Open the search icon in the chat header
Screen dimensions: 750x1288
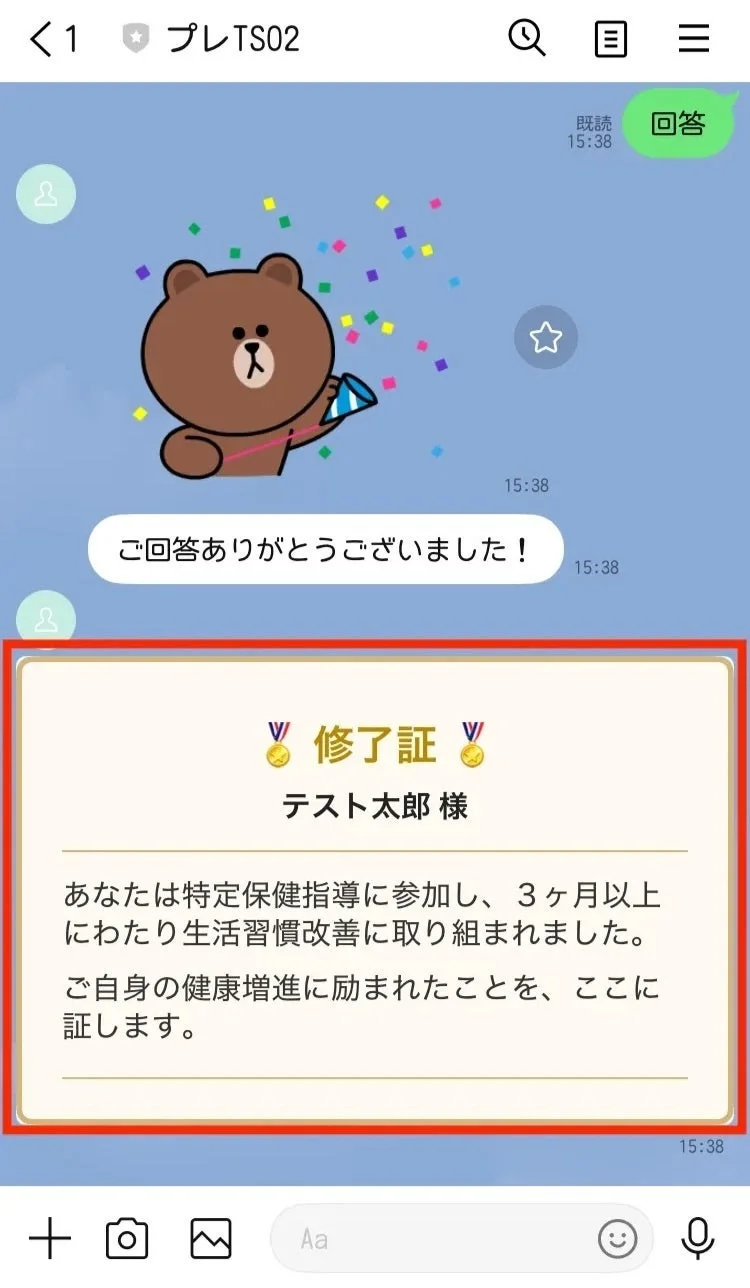point(527,40)
